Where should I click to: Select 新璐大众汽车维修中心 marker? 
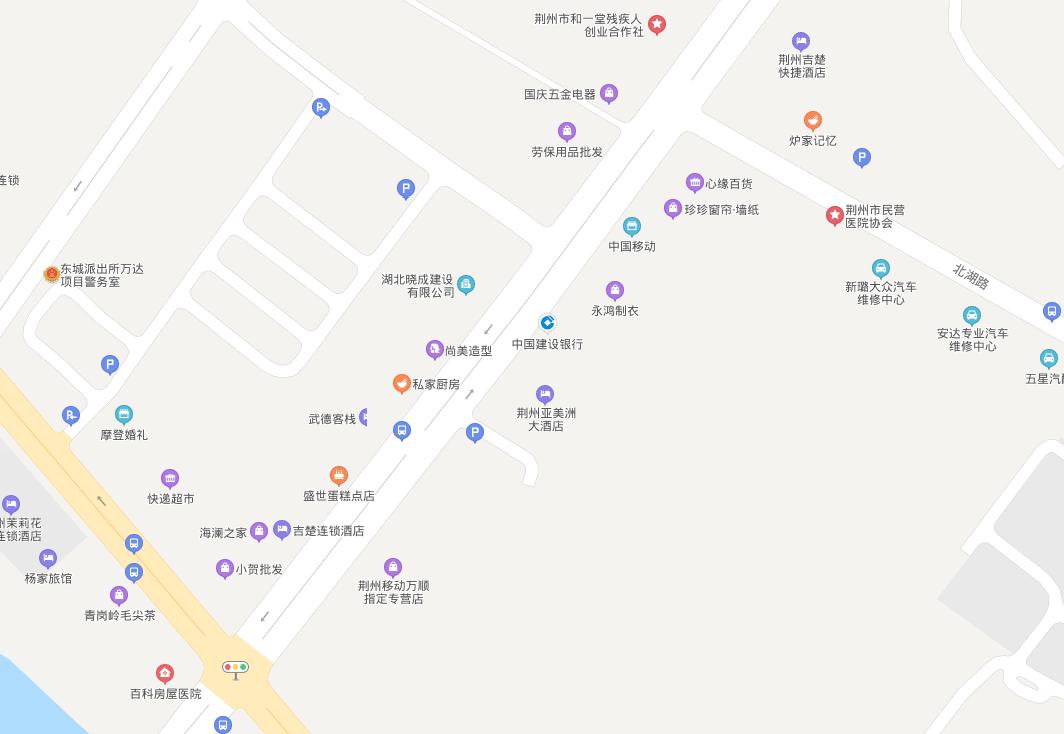(880, 268)
